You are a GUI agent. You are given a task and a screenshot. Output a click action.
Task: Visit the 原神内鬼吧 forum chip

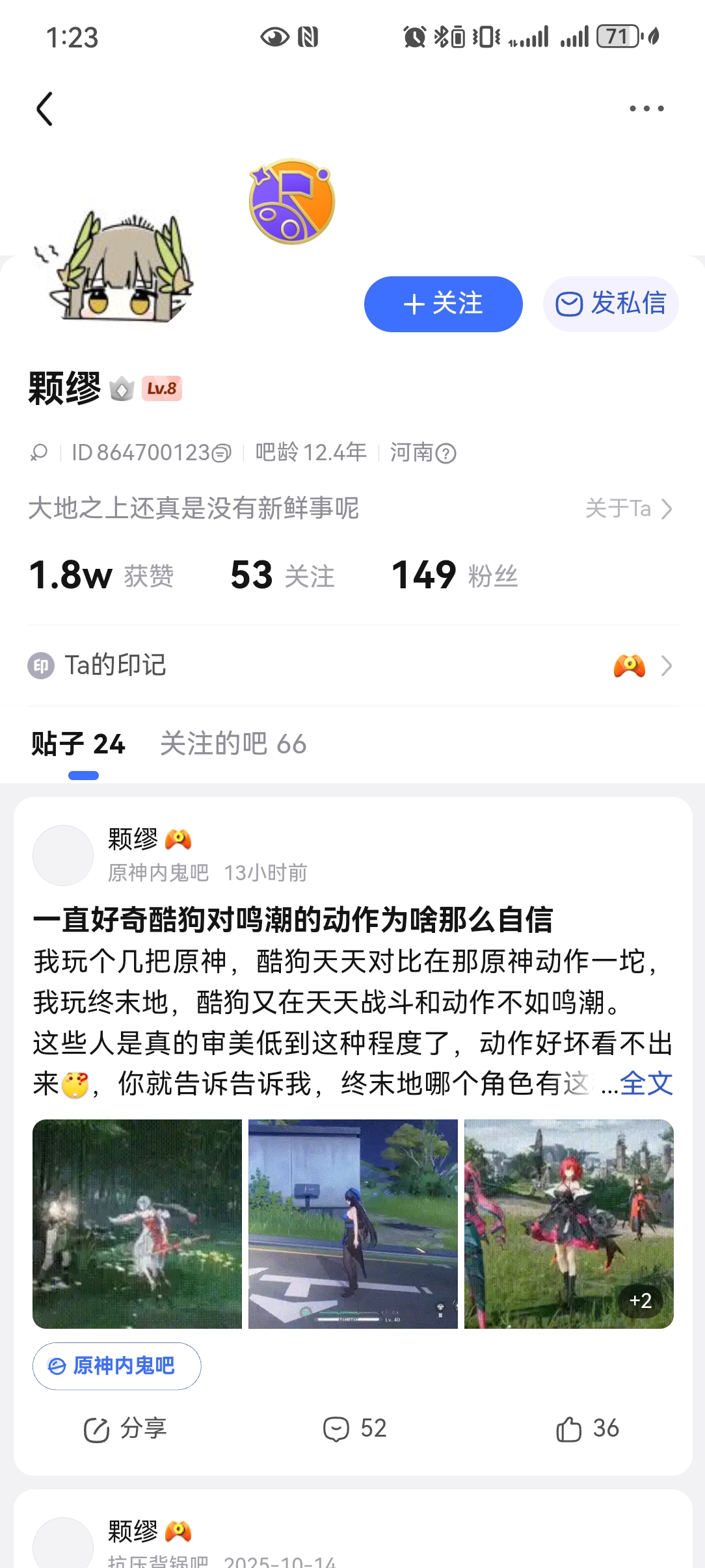(x=117, y=1366)
